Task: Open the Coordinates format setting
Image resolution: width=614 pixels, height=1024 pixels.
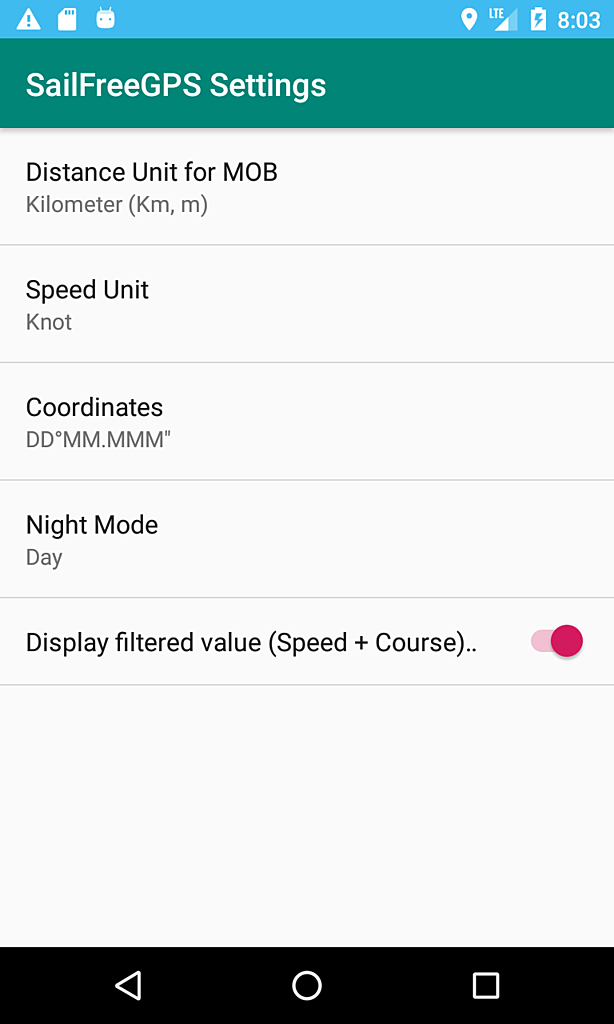Action: (307, 422)
